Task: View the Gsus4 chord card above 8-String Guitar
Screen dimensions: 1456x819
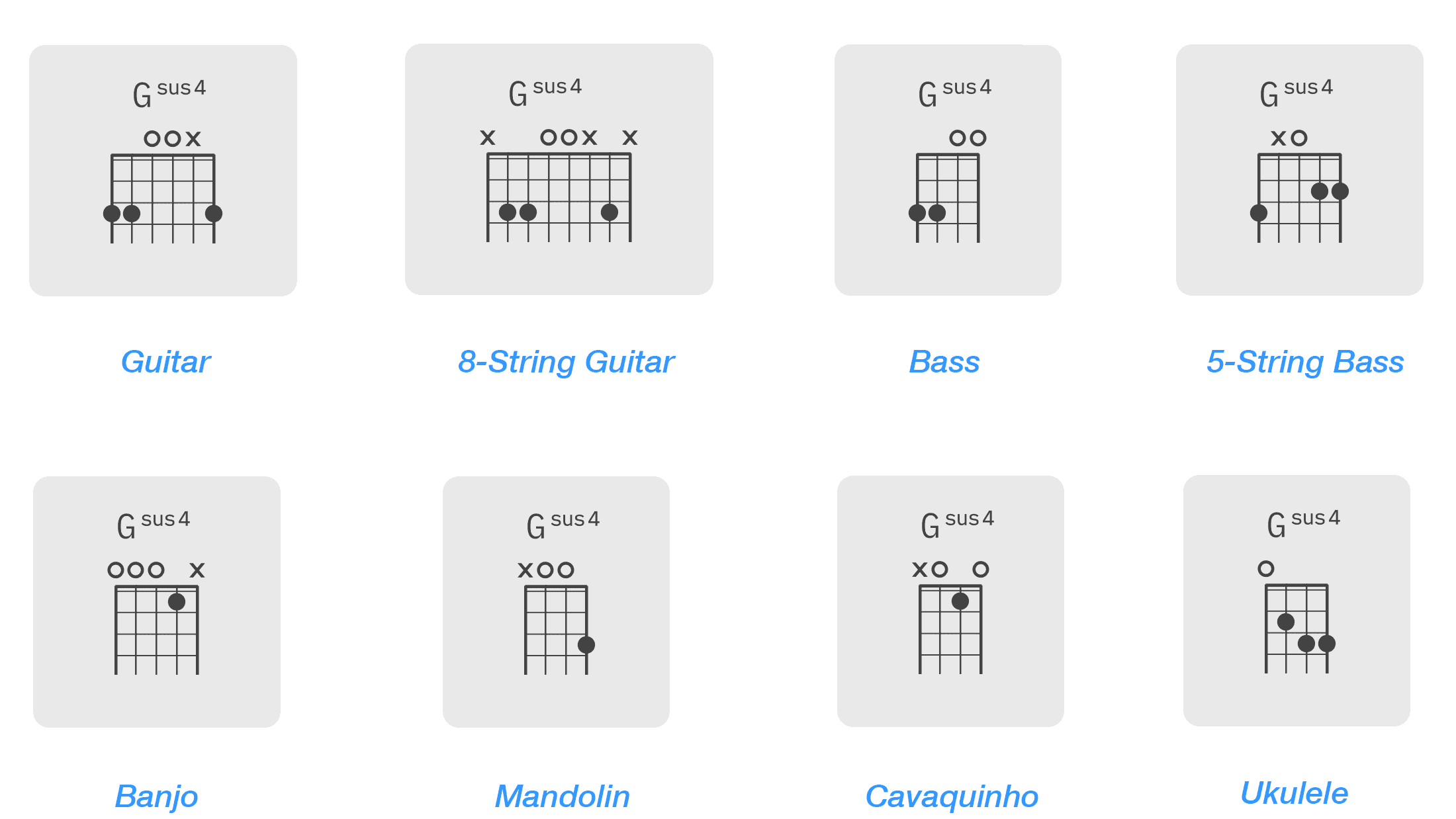Action: point(559,169)
